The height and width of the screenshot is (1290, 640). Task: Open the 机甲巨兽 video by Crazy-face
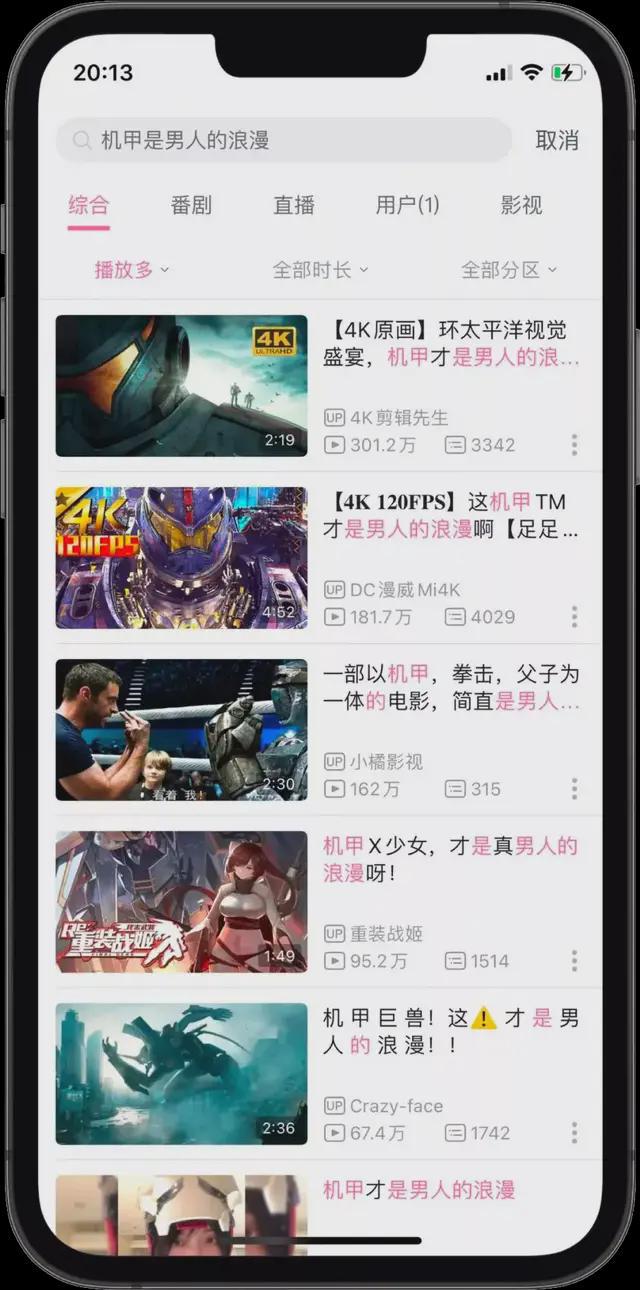[x=182, y=1074]
